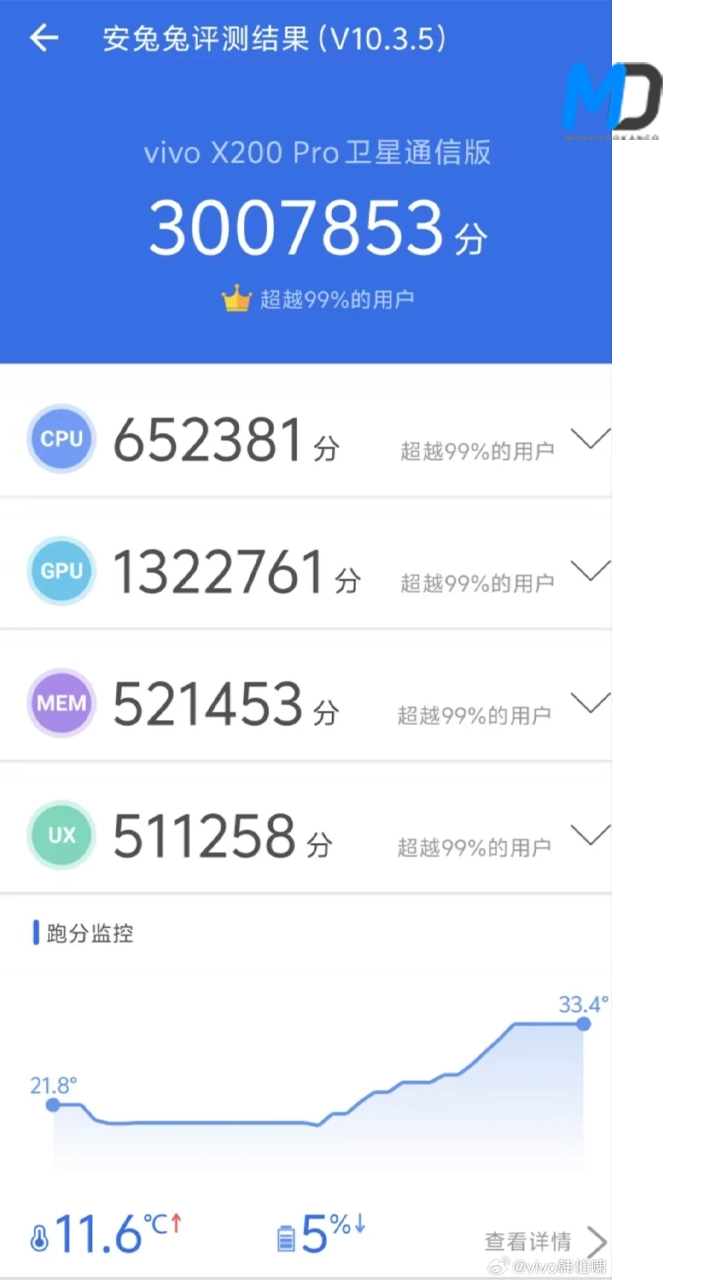Image resolution: width=720 pixels, height=1280 pixels.
Task: Expand the CPU score details
Action: click(590, 439)
